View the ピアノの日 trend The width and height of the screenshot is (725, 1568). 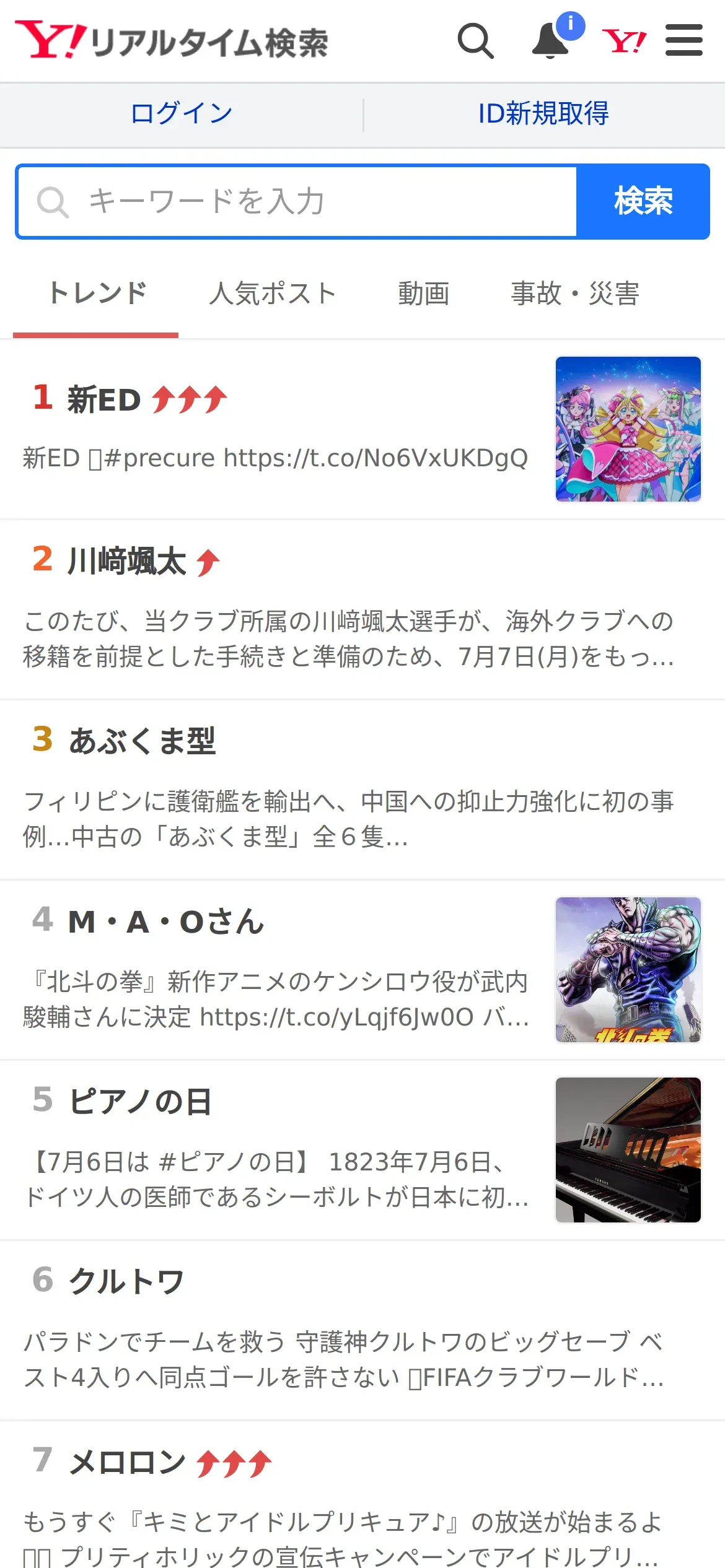[140, 1102]
